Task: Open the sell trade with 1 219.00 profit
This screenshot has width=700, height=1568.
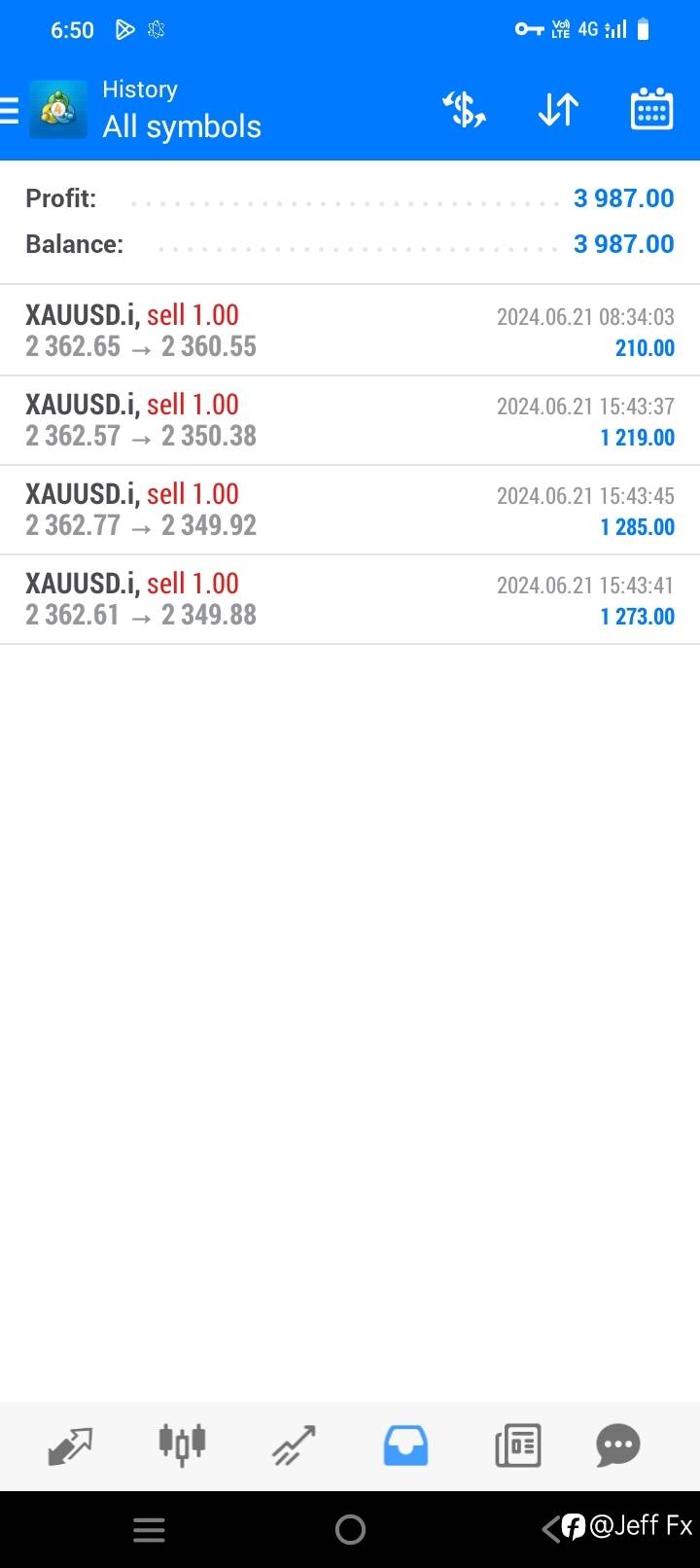Action: (x=350, y=420)
